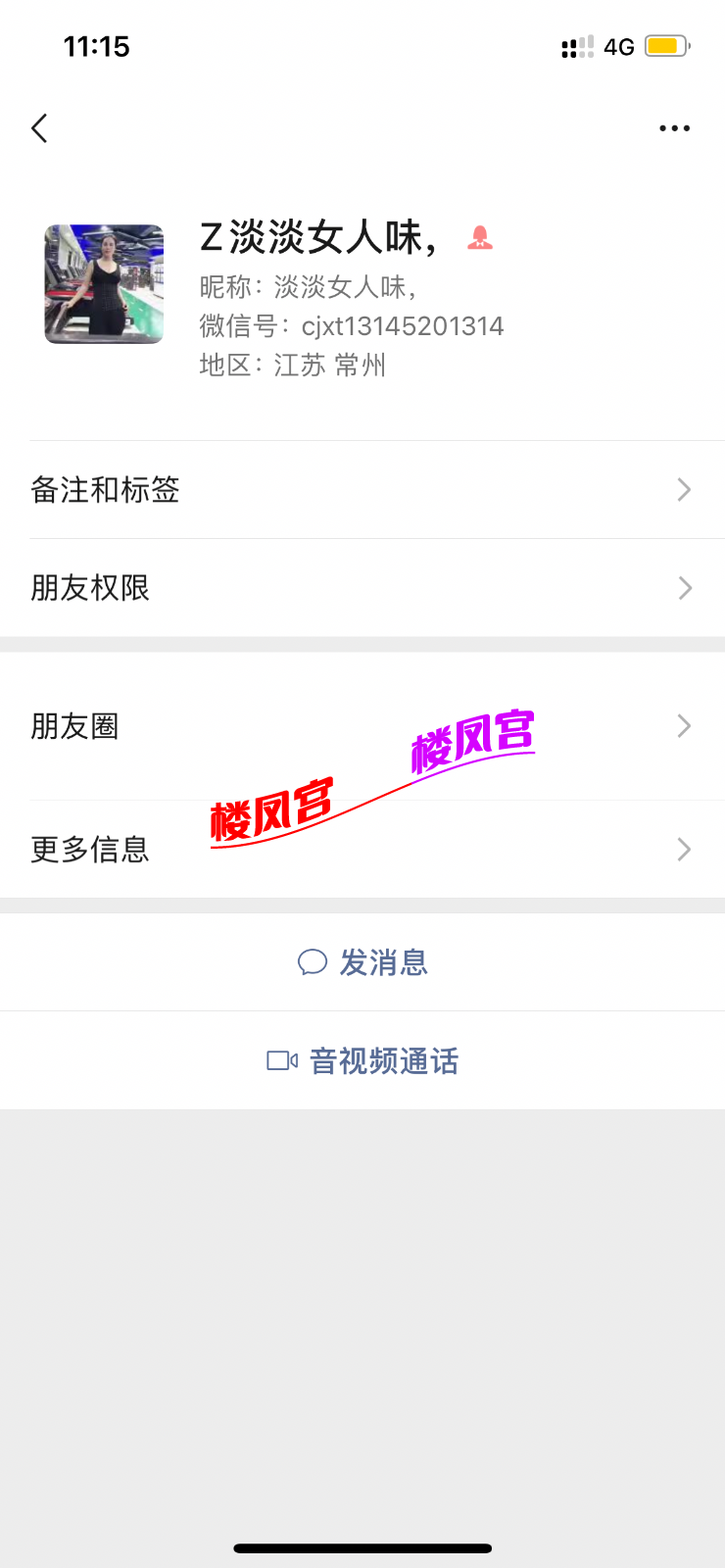Click the back arrow to return

[39, 127]
